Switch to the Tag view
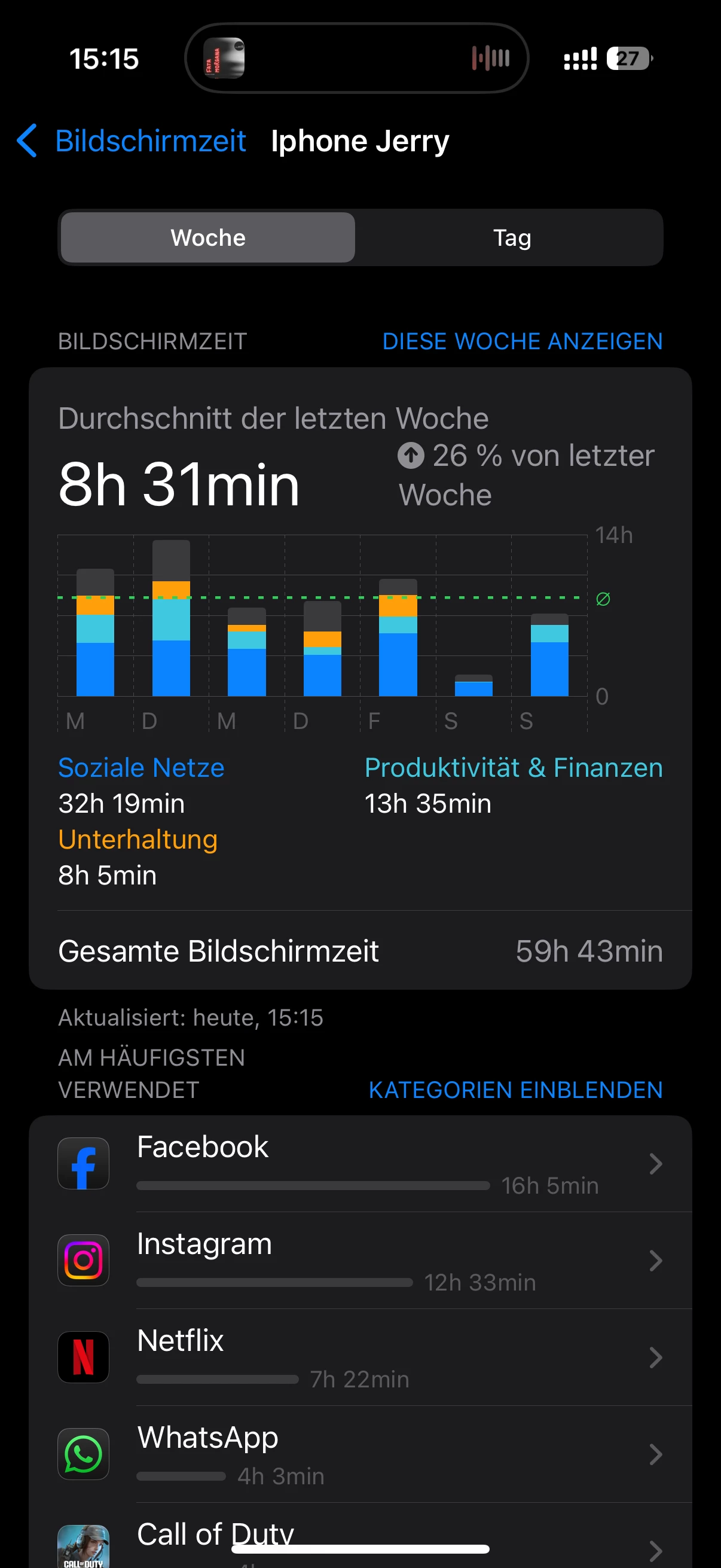 [x=511, y=237]
